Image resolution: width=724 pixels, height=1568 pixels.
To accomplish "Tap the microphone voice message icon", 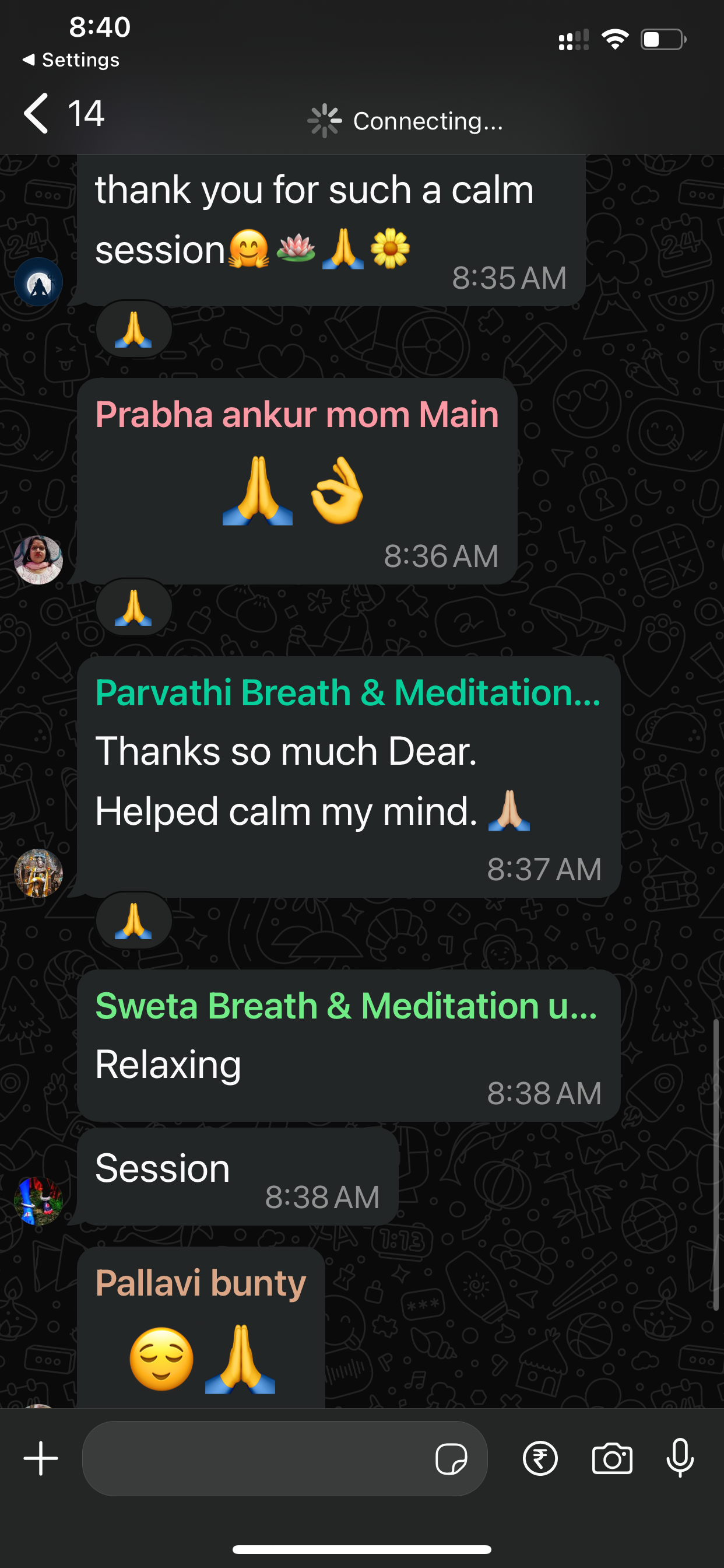I will [x=680, y=1458].
